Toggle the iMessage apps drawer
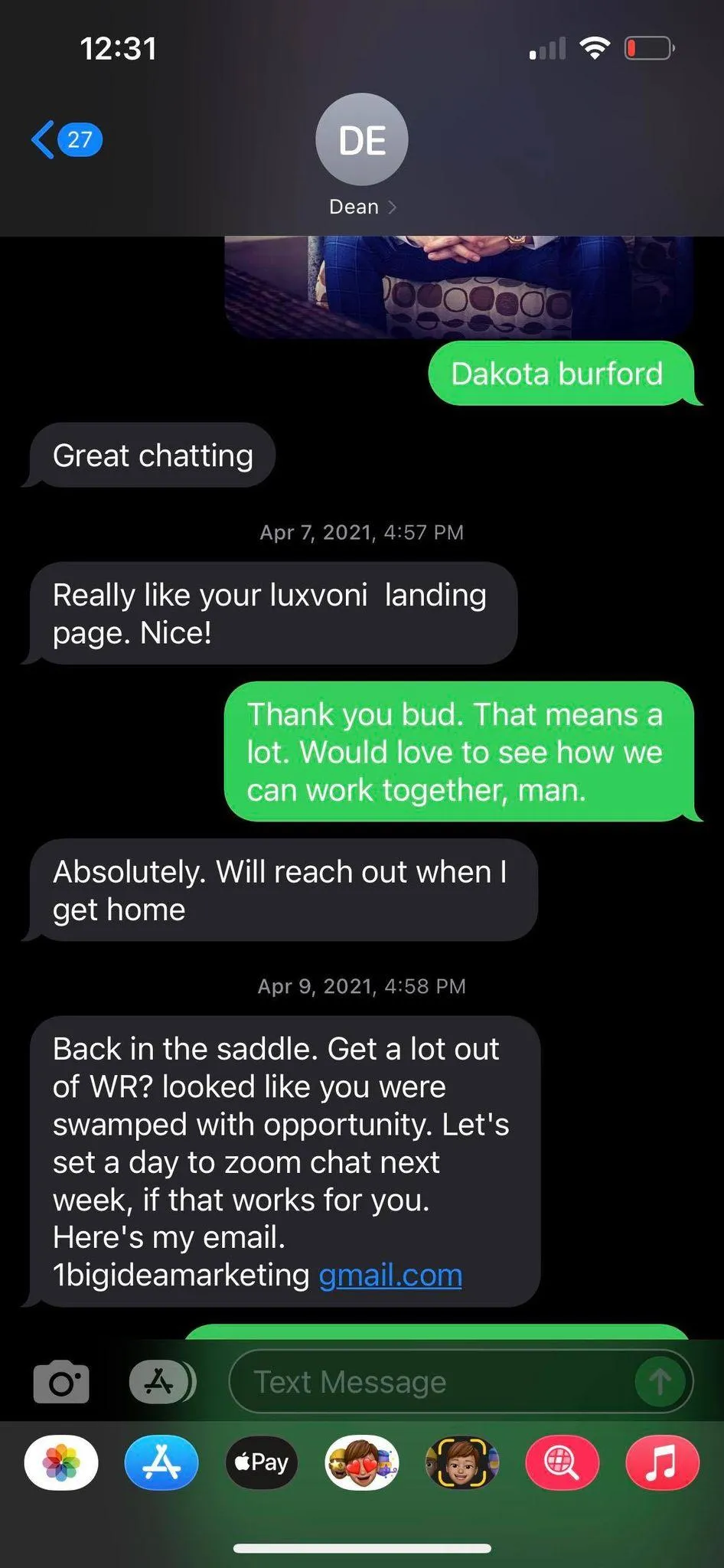The width and height of the screenshot is (724, 1568). pos(161,1382)
